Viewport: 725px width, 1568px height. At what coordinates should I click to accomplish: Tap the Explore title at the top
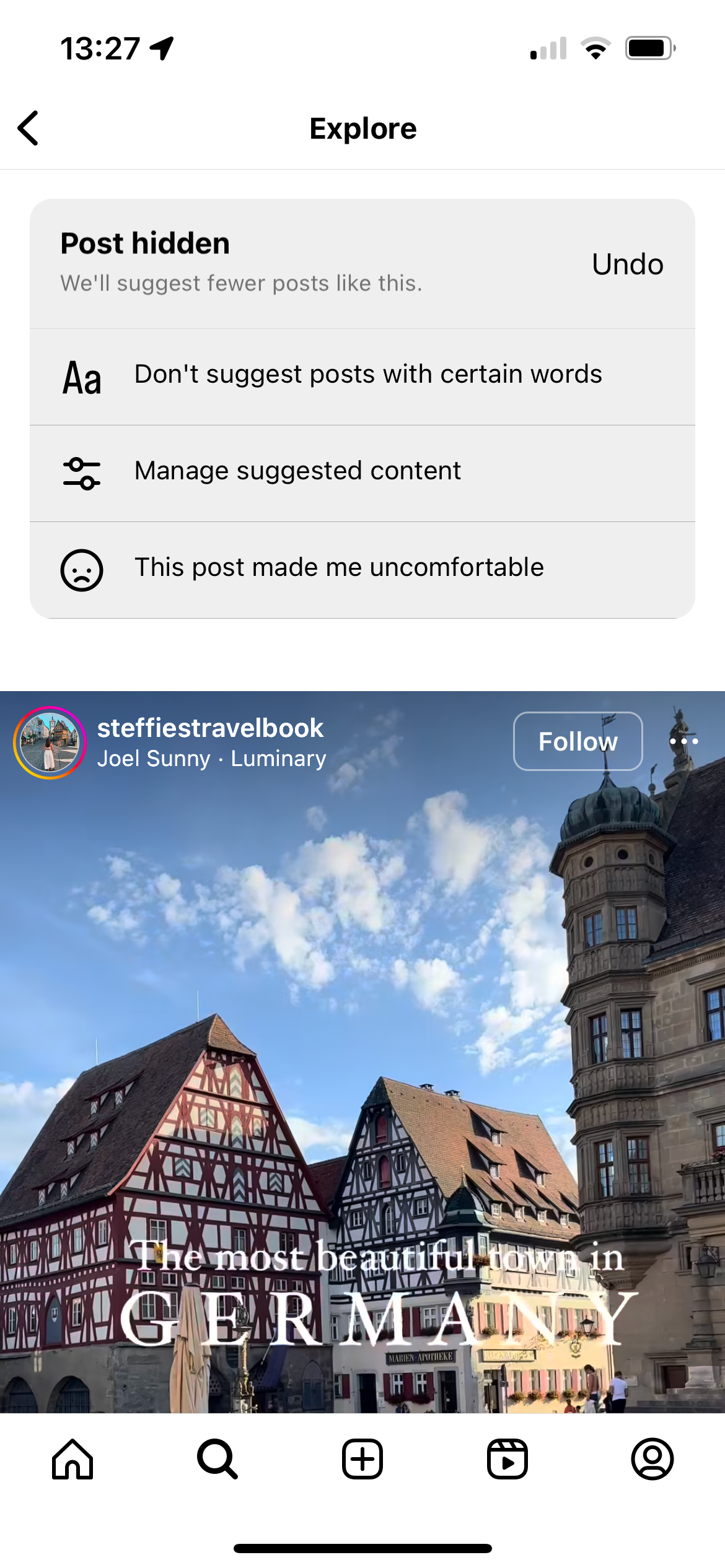[x=362, y=128]
